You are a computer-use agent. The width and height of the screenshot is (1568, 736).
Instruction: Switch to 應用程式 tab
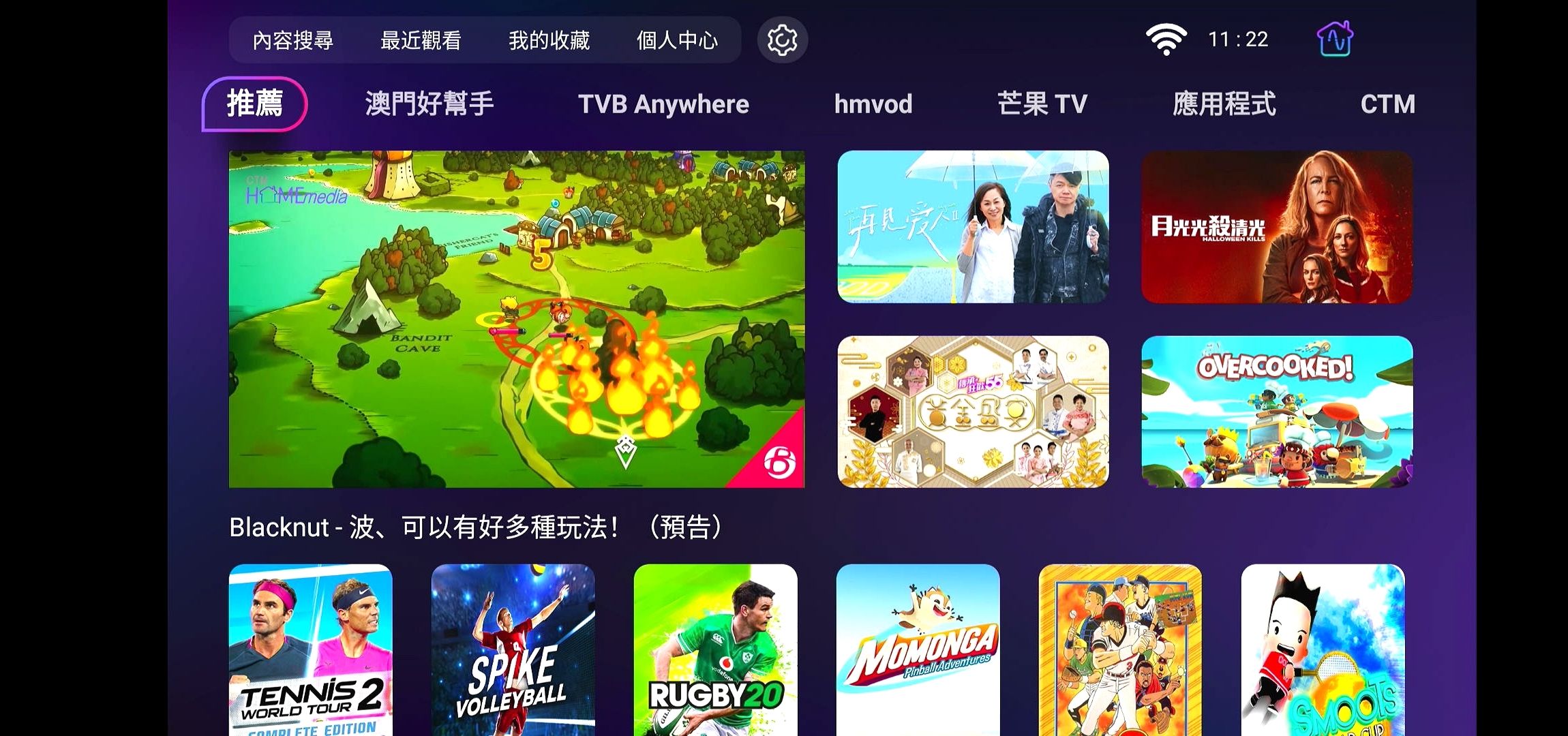click(1224, 104)
